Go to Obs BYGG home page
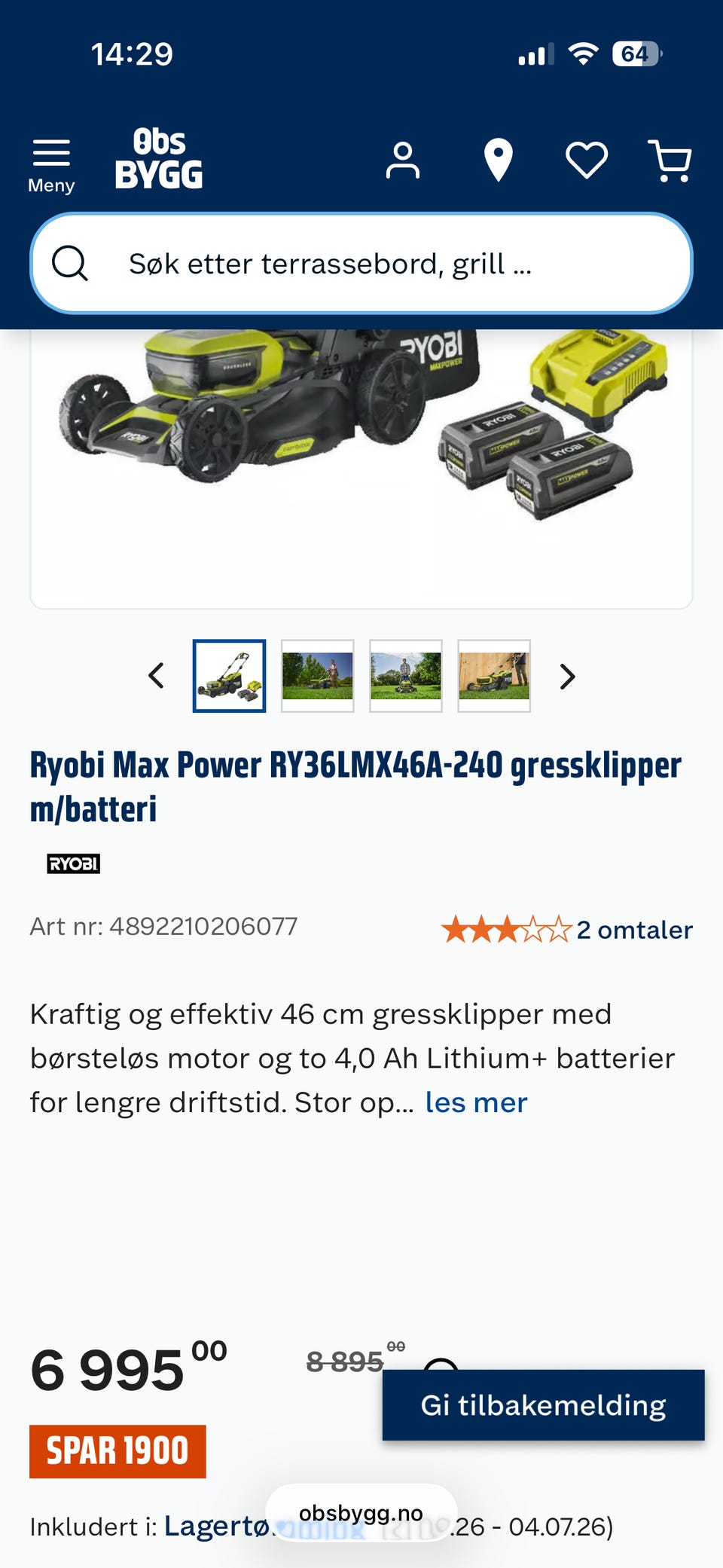723x1568 pixels. tap(159, 158)
